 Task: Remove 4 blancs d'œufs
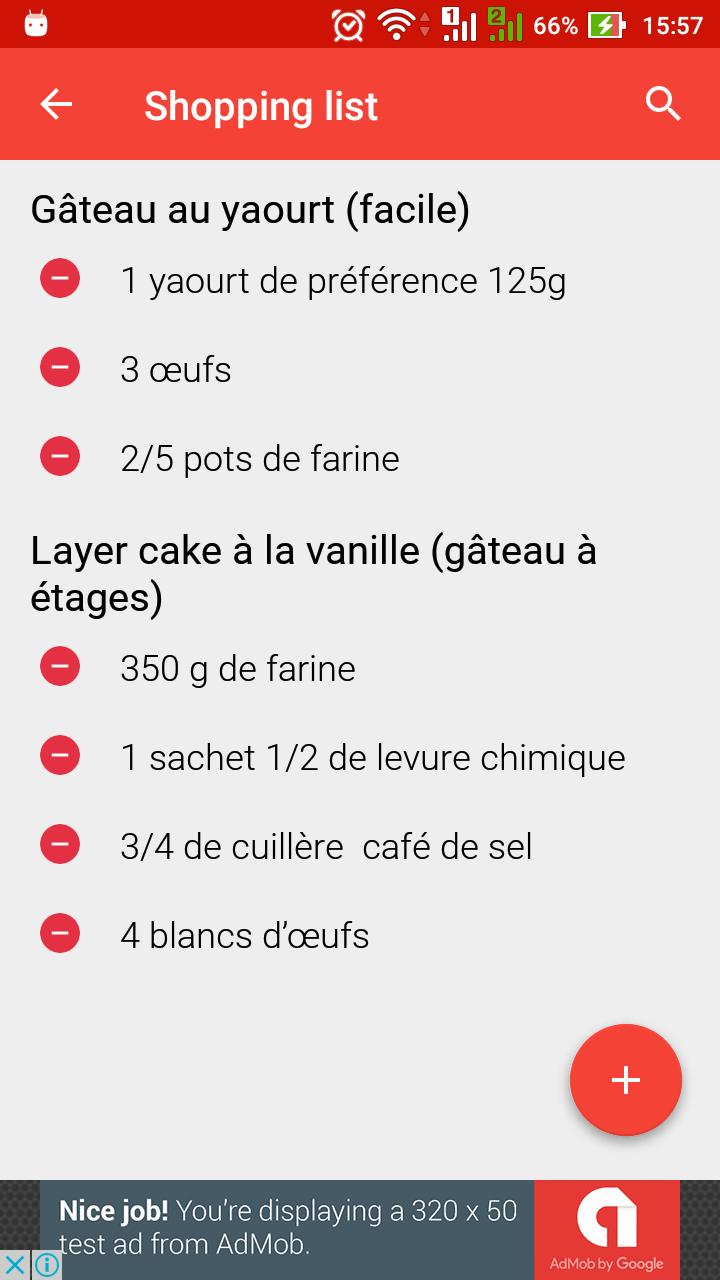click(60, 933)
